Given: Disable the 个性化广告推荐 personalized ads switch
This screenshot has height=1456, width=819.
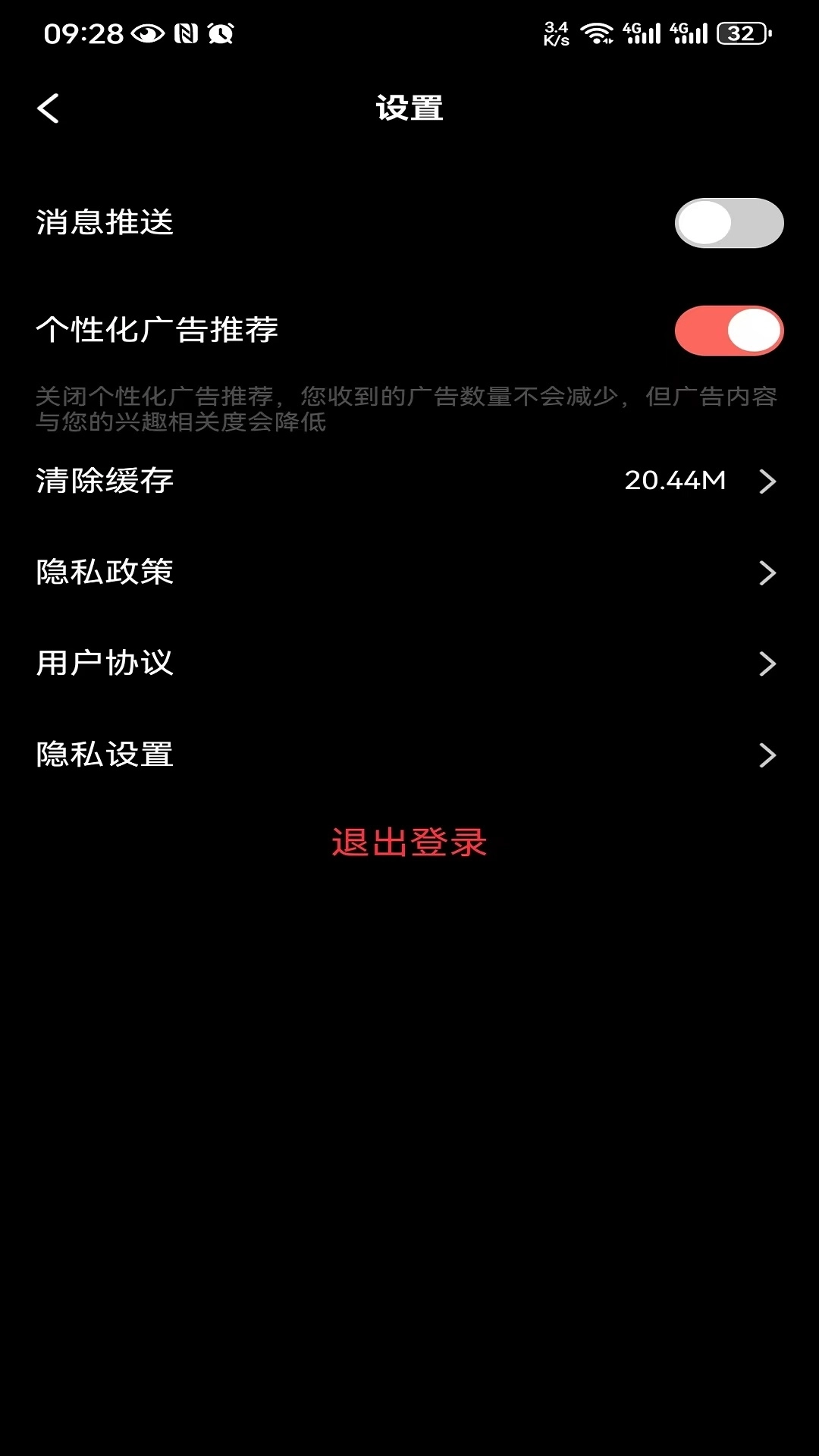Looking at the screenshot, I should tap(730, 329).
